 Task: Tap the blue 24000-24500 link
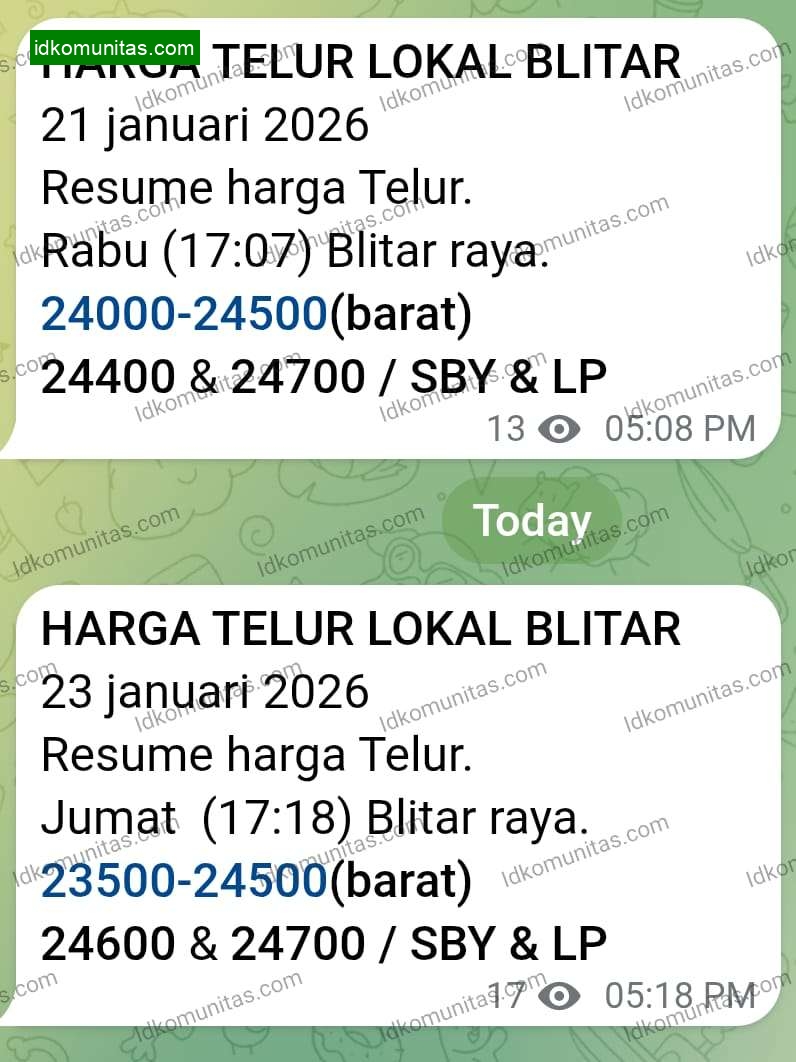tap(184, 315)
